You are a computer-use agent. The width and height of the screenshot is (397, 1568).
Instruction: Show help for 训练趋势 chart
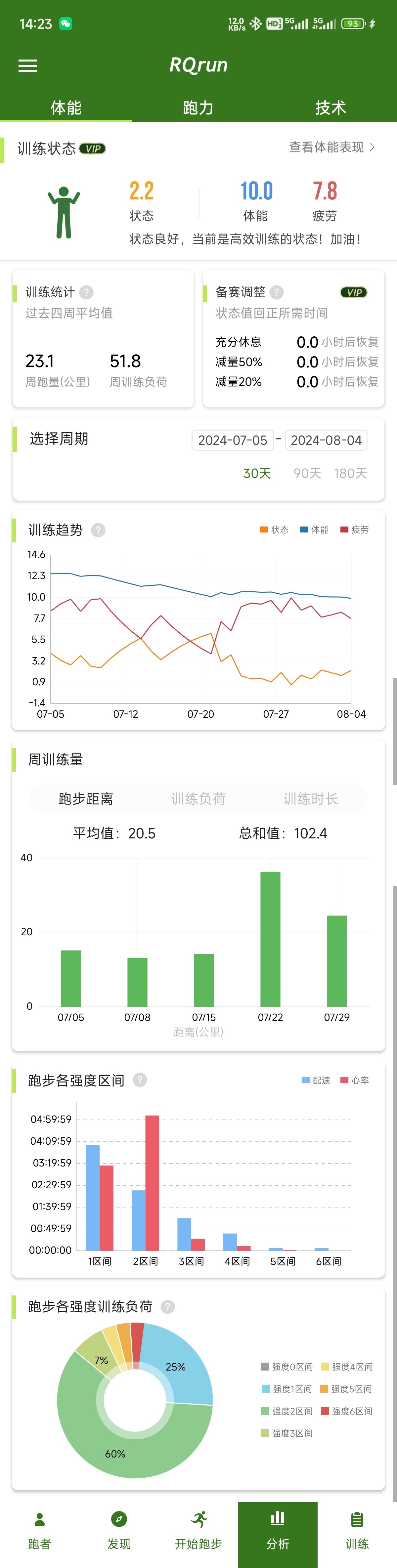pos(98,530)
